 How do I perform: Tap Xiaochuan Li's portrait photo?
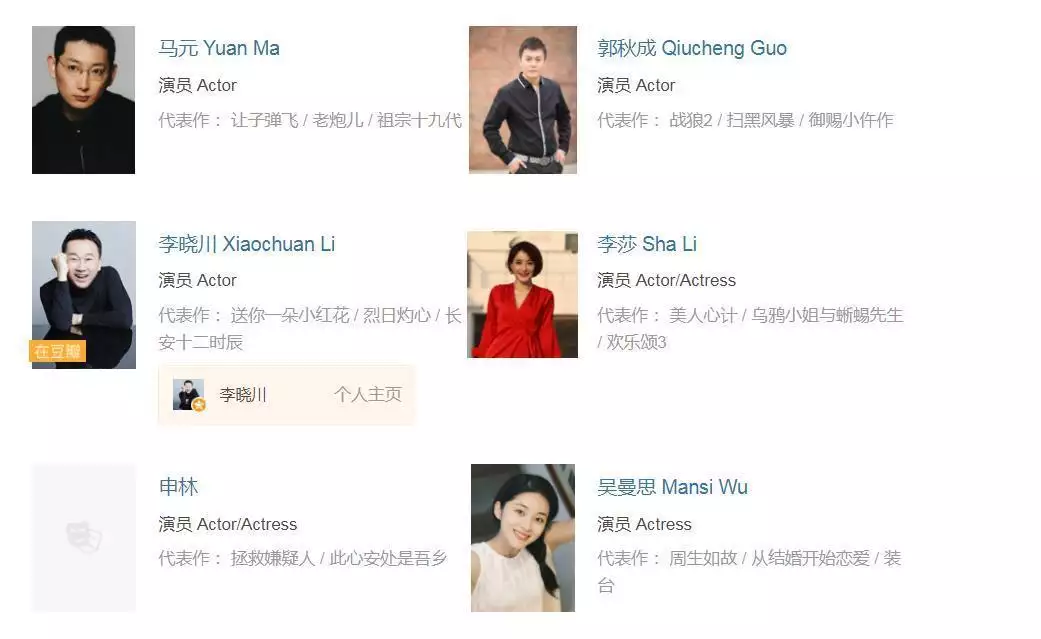[x=83, y=294]
